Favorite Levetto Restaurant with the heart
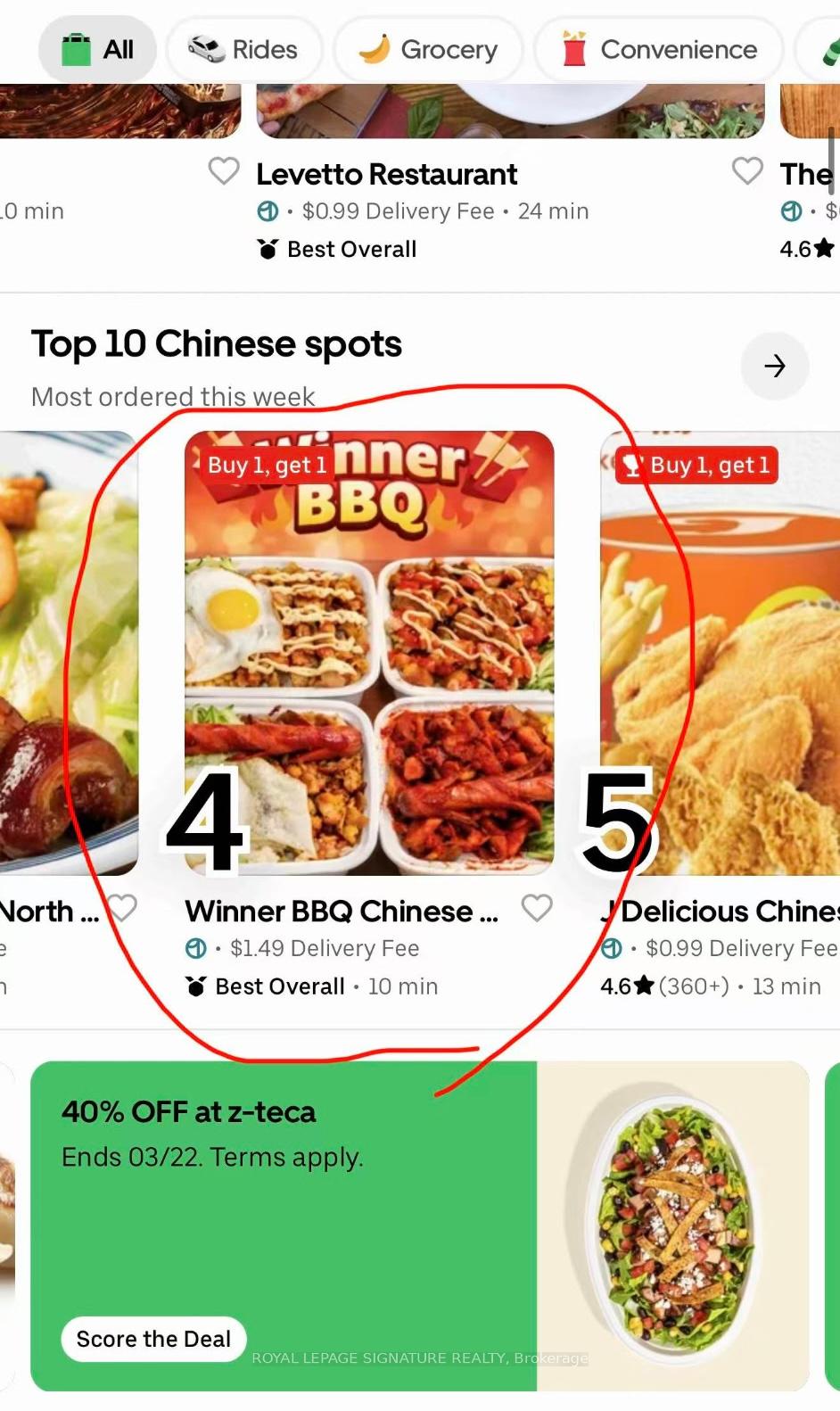The height and width of the screenshot is (1411, 840). click(746, 170)
